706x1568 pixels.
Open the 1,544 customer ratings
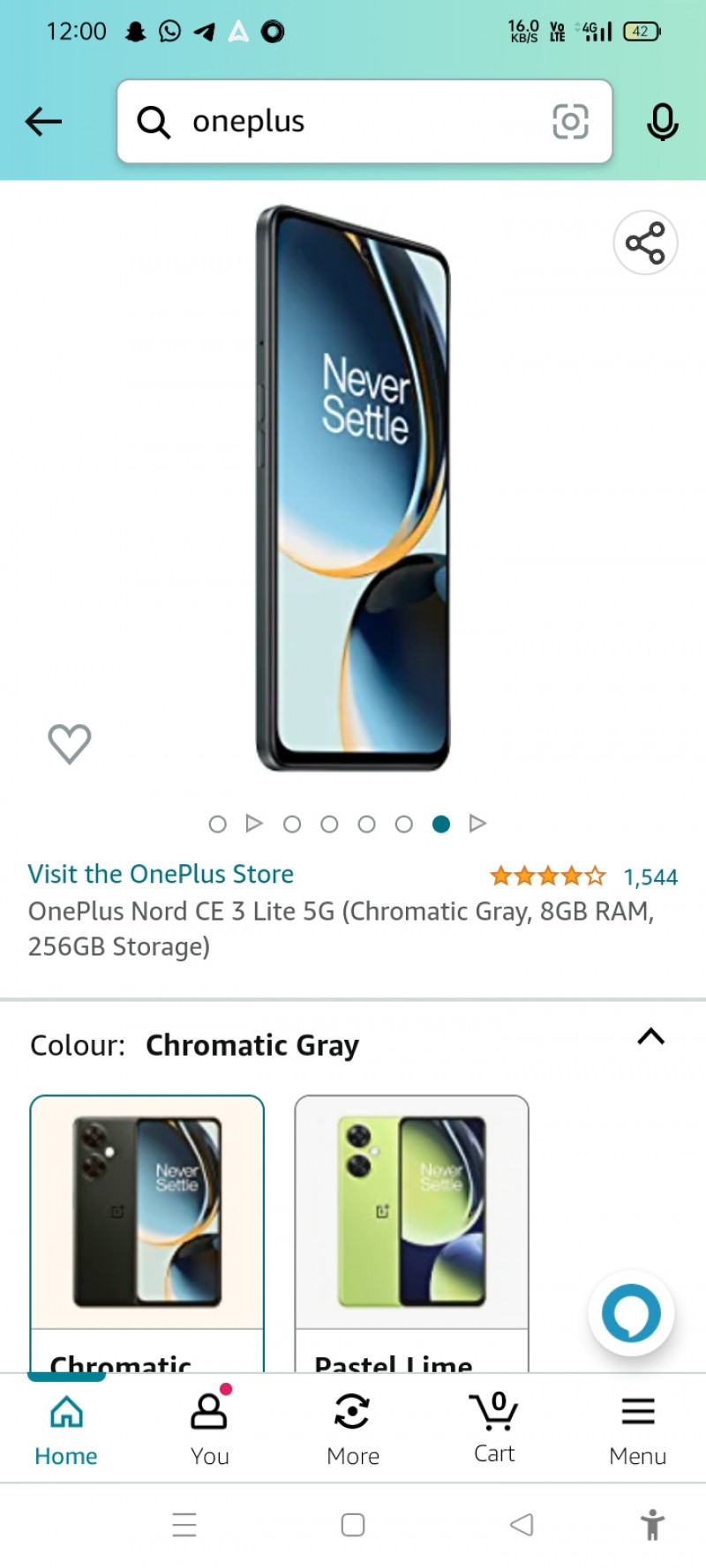click(x=650, y=877)
